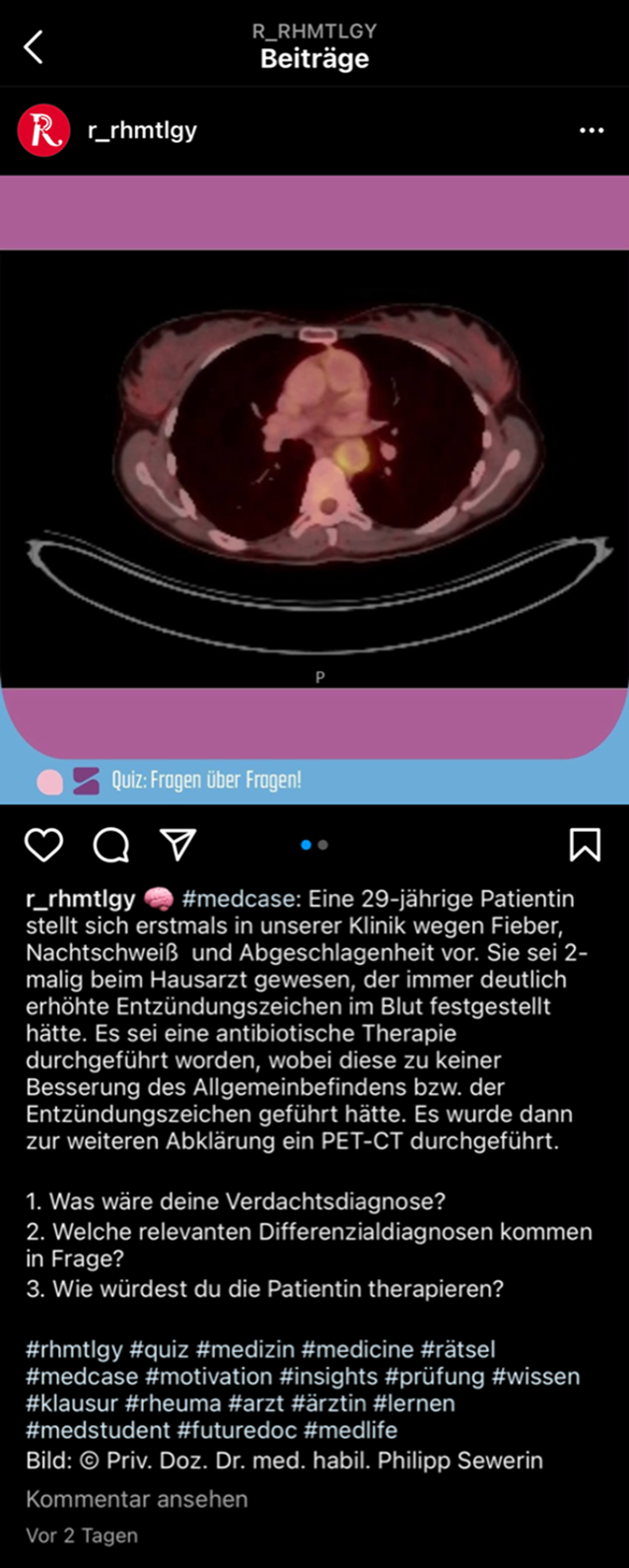
Task: Like the PET-CT quiz post
Action: point(43,845)
